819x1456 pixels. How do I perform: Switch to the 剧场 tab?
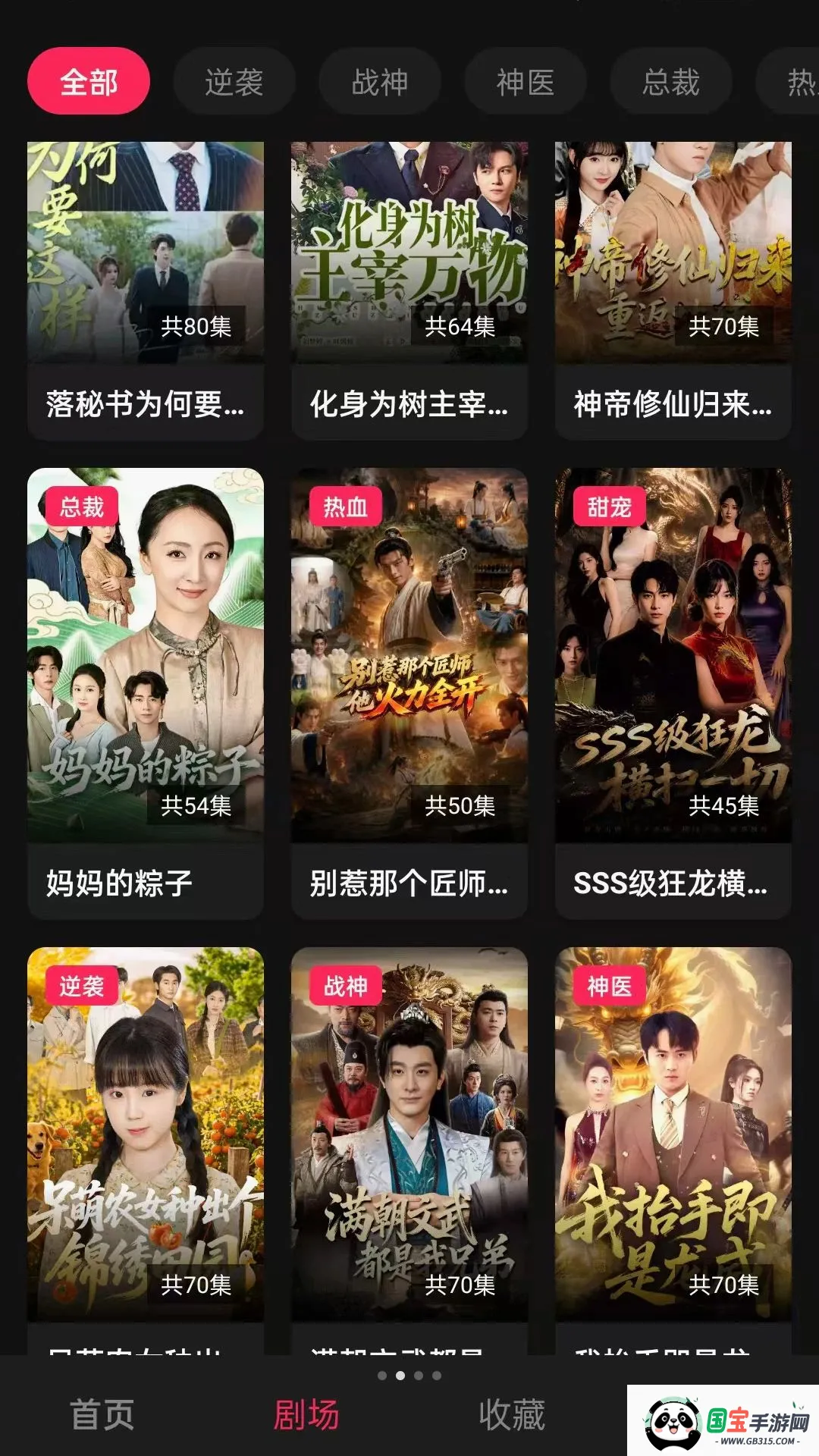click(306, 1415)
